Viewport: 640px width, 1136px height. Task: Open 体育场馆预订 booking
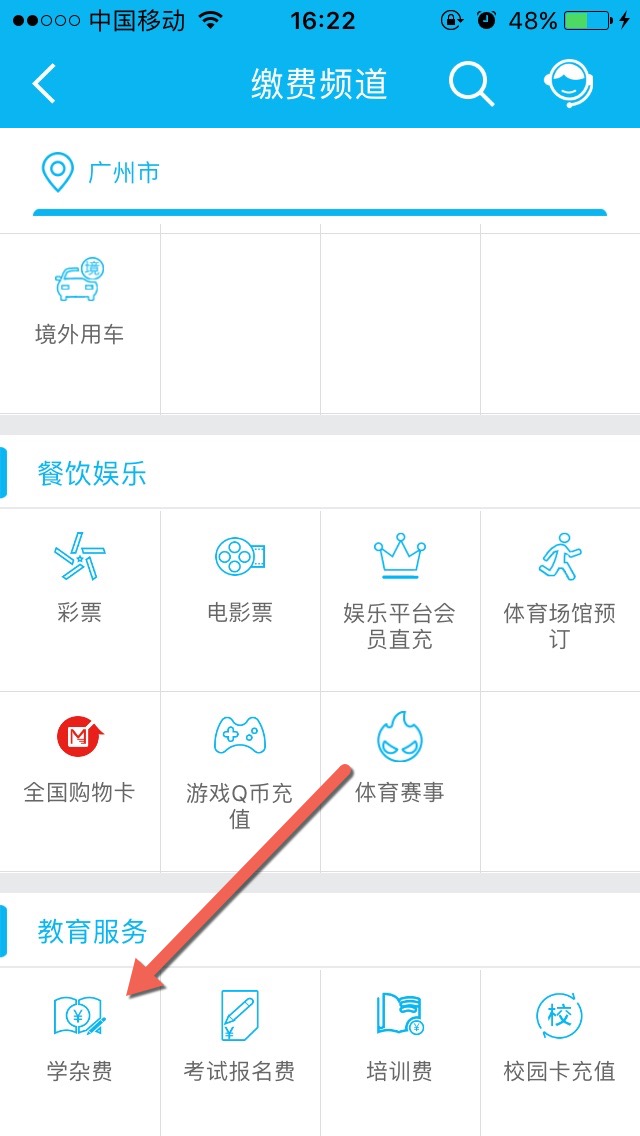560,590
